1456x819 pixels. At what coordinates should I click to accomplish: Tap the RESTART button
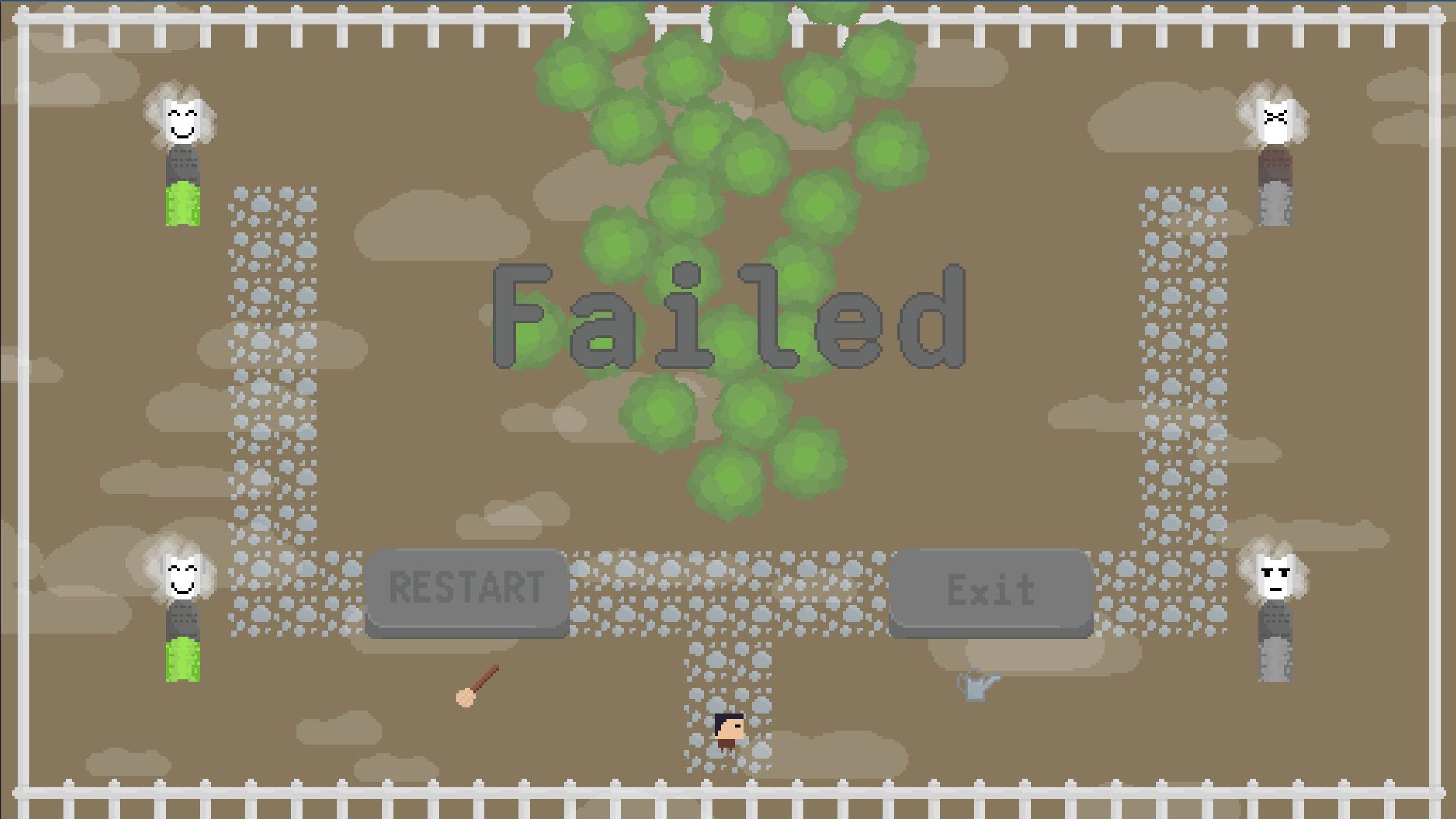click(x=467, y=590)
